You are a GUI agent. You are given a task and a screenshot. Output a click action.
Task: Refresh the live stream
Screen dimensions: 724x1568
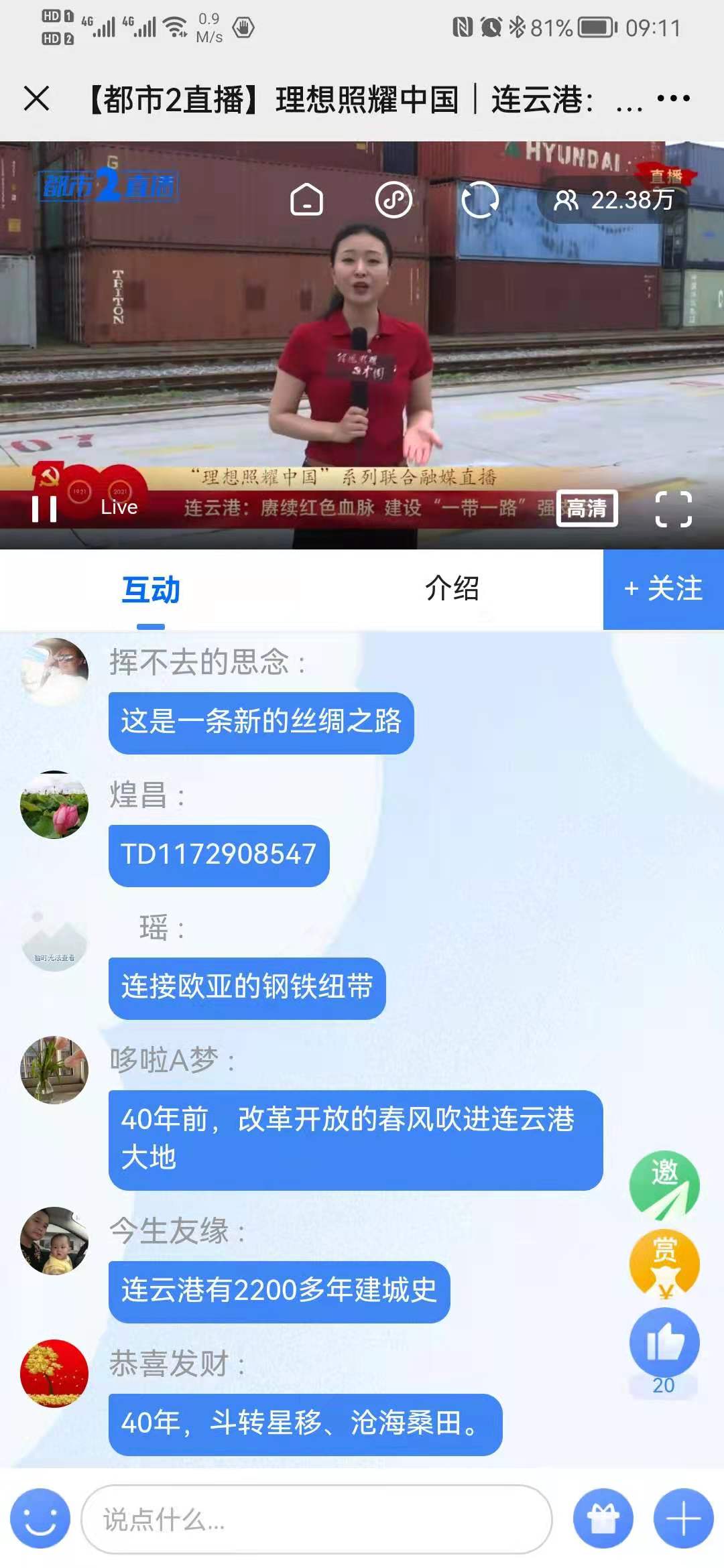pyautogui.click(x=480, y=200)
